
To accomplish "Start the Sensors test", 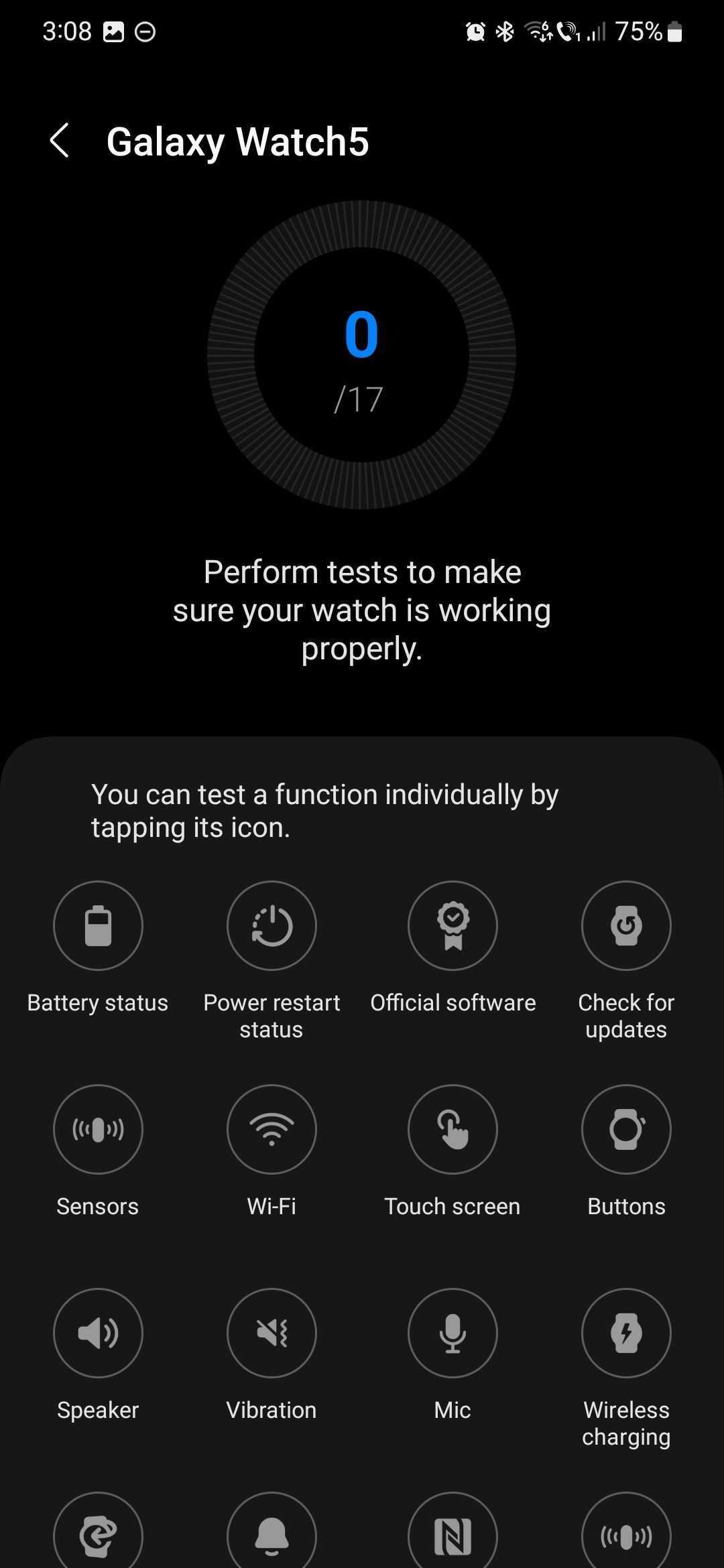I will (98, 1129).
